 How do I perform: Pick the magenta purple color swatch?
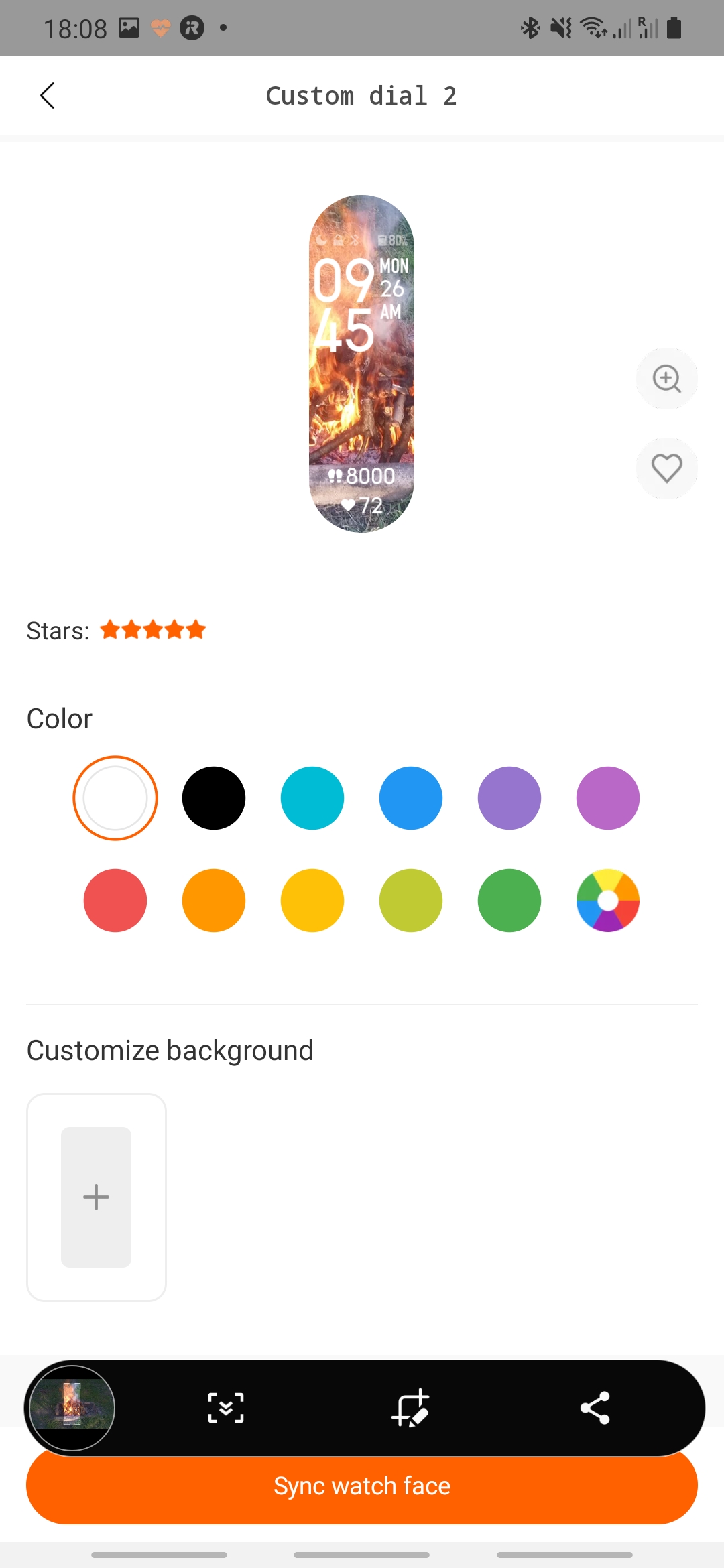608,798
